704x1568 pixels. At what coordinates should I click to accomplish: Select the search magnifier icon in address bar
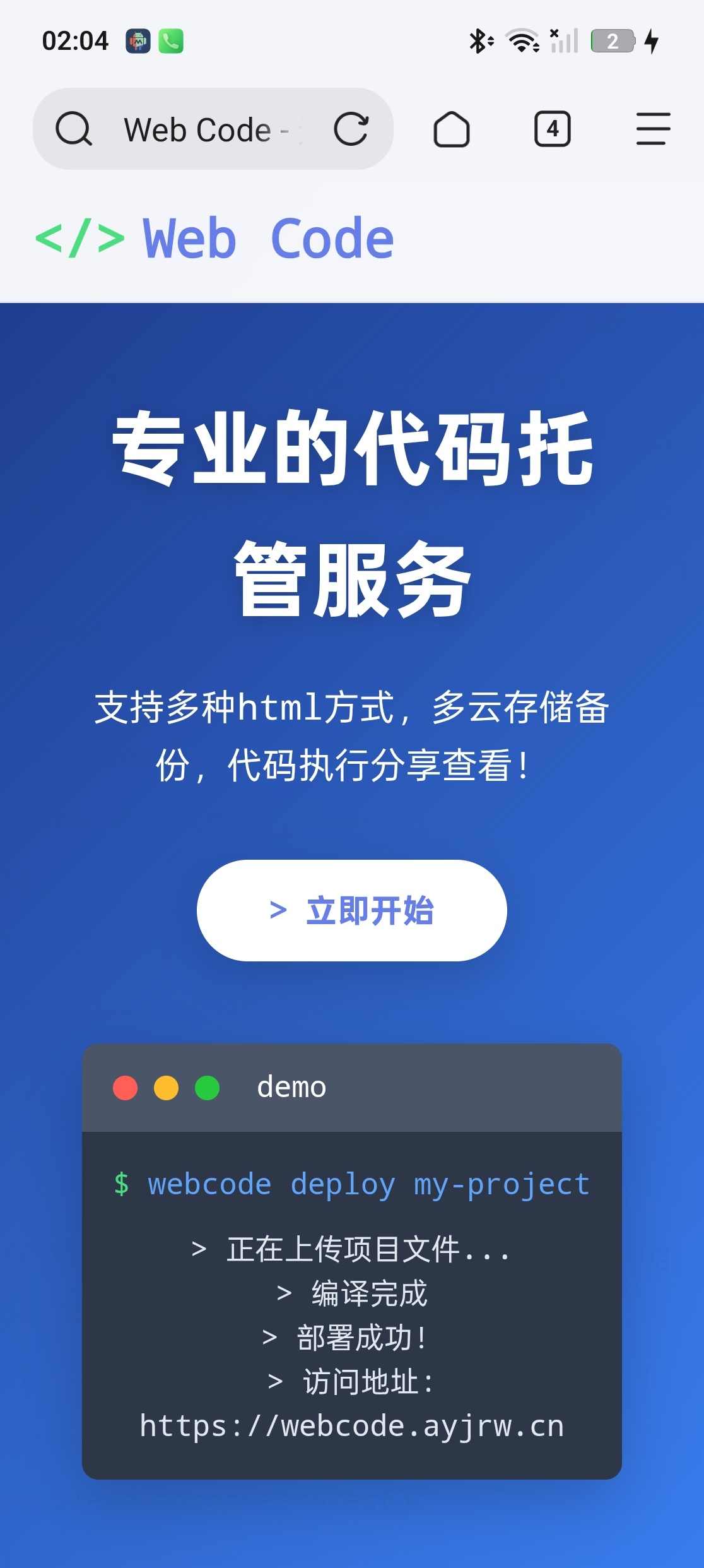(x=74, y=128)
